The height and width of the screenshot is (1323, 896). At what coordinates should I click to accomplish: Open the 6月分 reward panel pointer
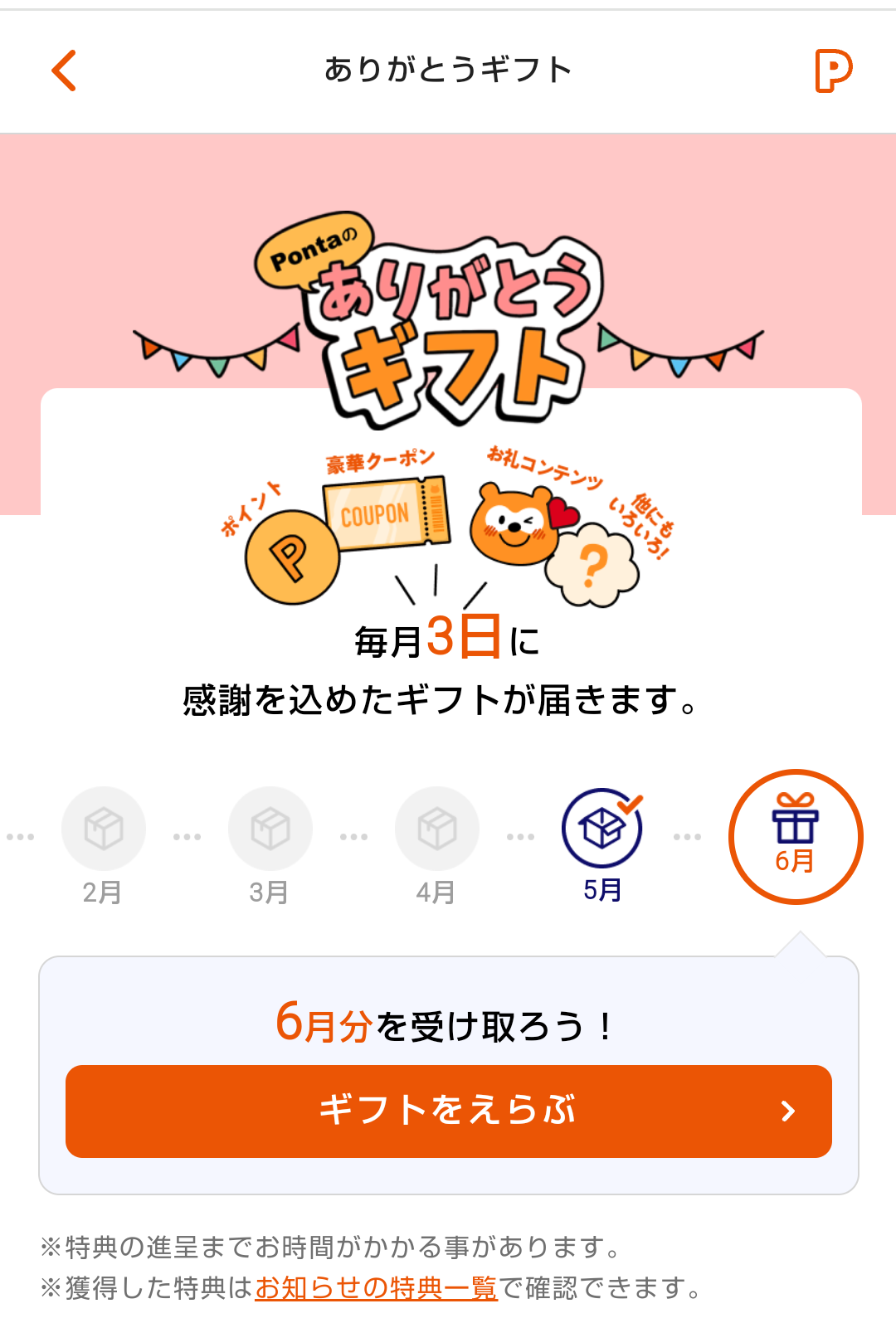tap(799, 946)
